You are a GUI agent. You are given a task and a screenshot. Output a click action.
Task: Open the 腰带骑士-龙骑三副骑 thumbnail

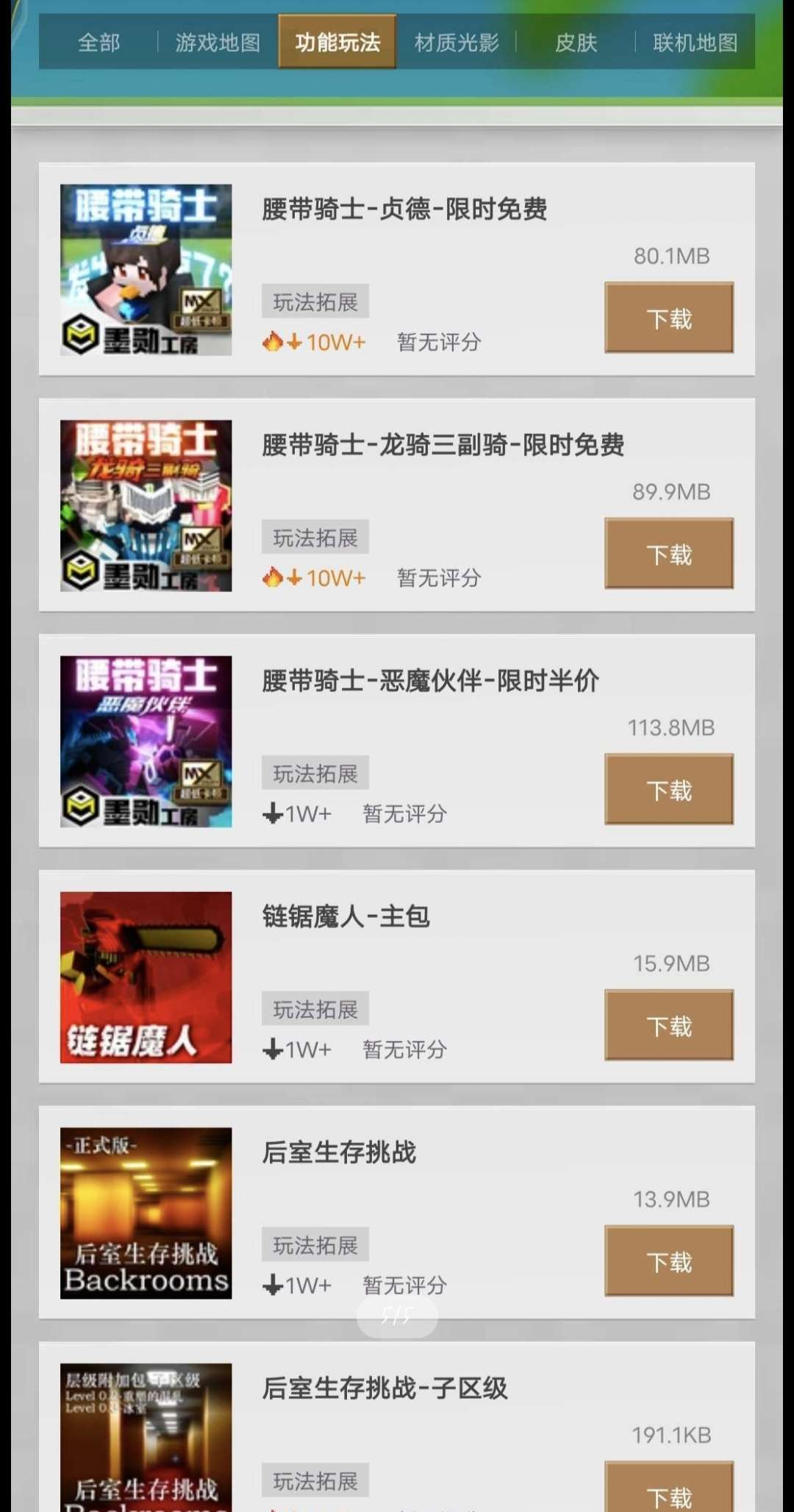pos(146,506)
